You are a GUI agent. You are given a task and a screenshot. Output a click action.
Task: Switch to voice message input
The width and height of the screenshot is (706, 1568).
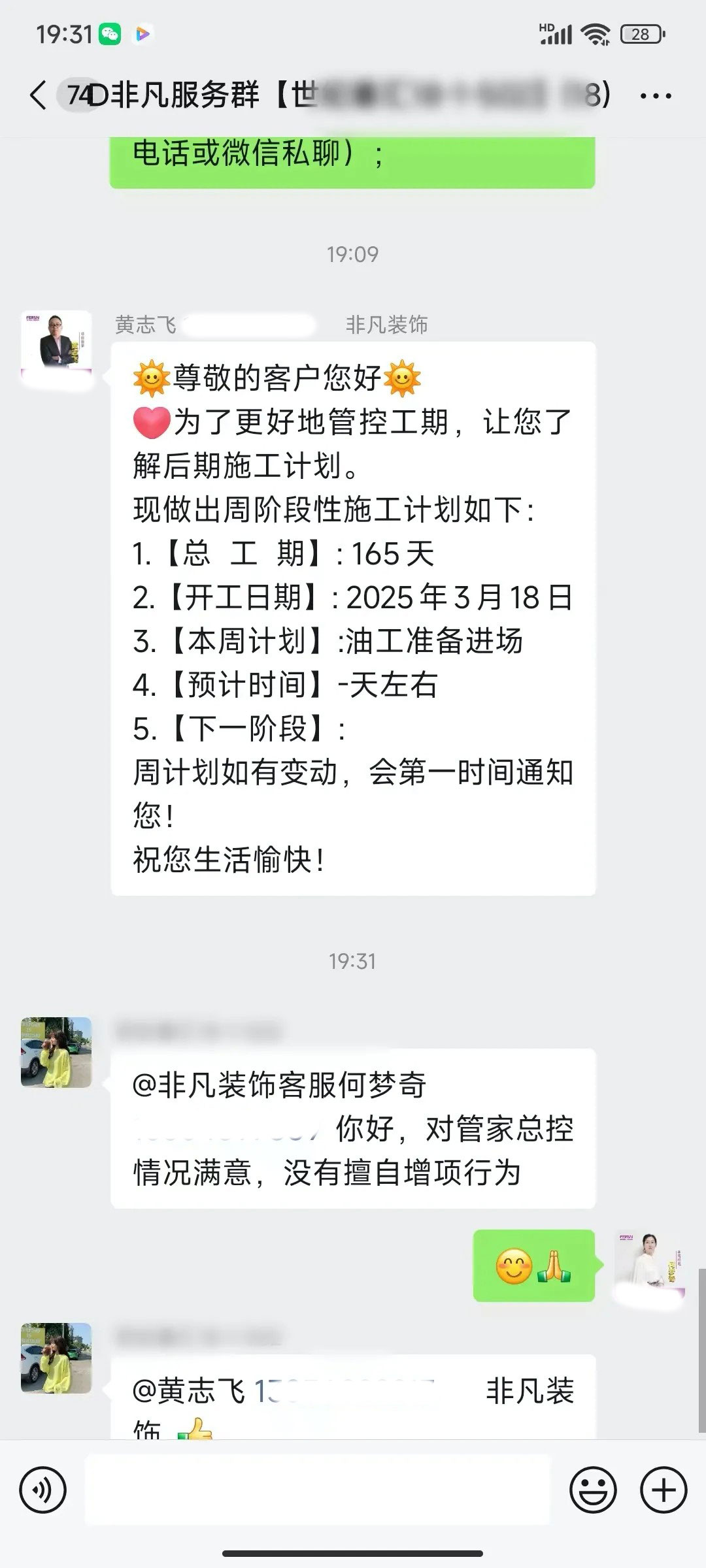click(43, 1490)
